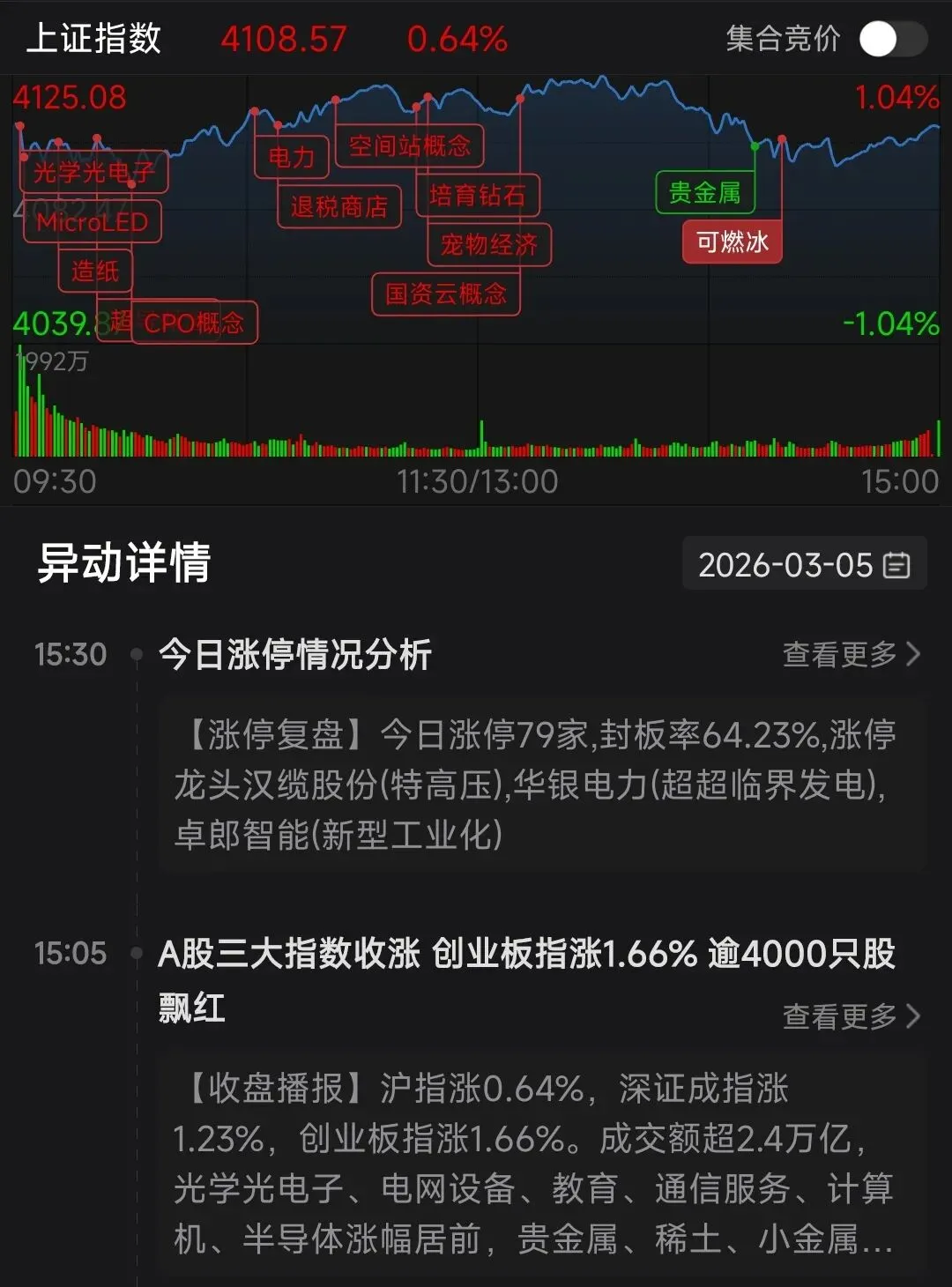Tap 查看更多 for A股三大指数收涨 news
The image size is (952, 1287).
coord(850,1016)
